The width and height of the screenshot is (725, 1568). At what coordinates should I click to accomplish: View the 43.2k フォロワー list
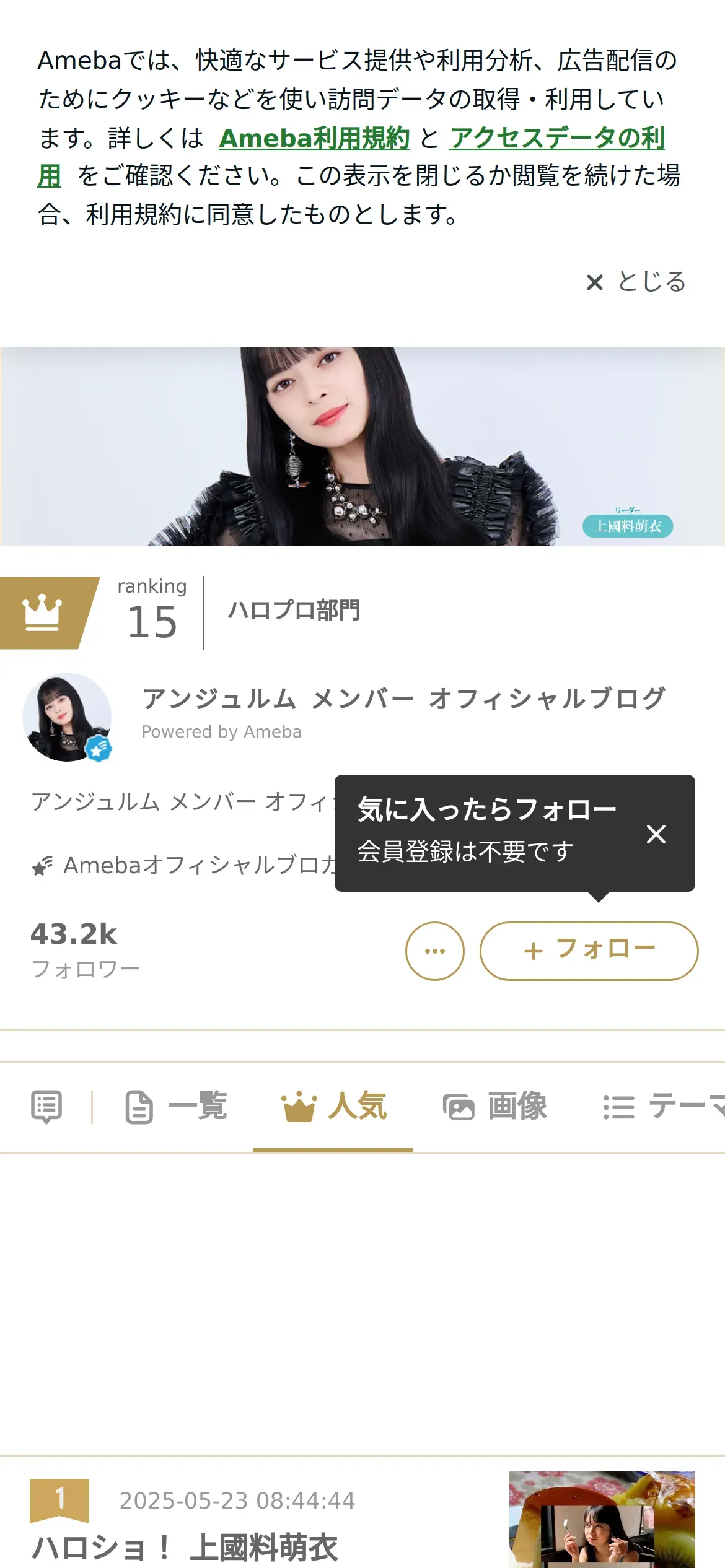85,950
